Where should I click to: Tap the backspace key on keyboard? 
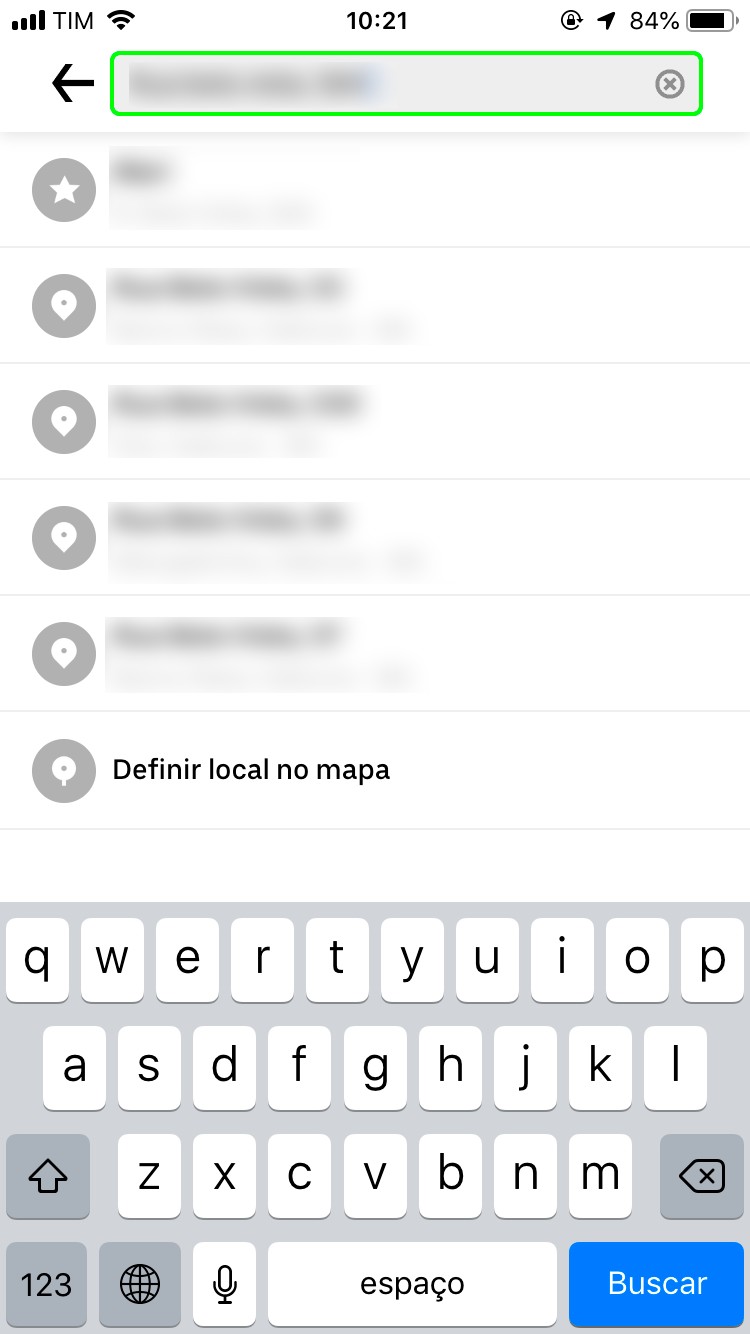(x=701, y=1176)
